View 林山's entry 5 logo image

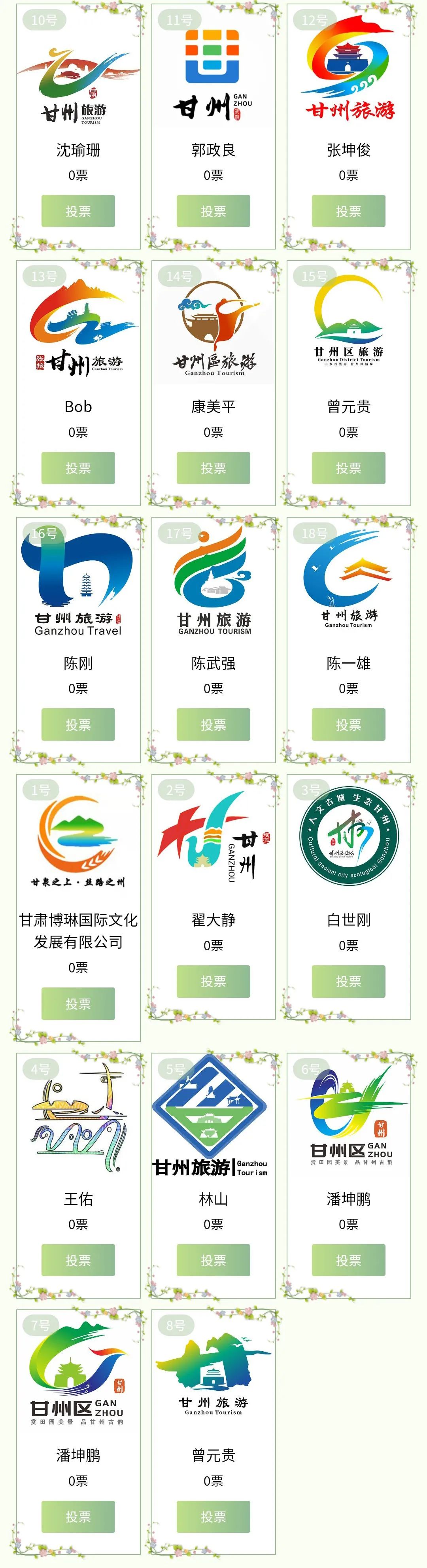(x=210, y=1115)
